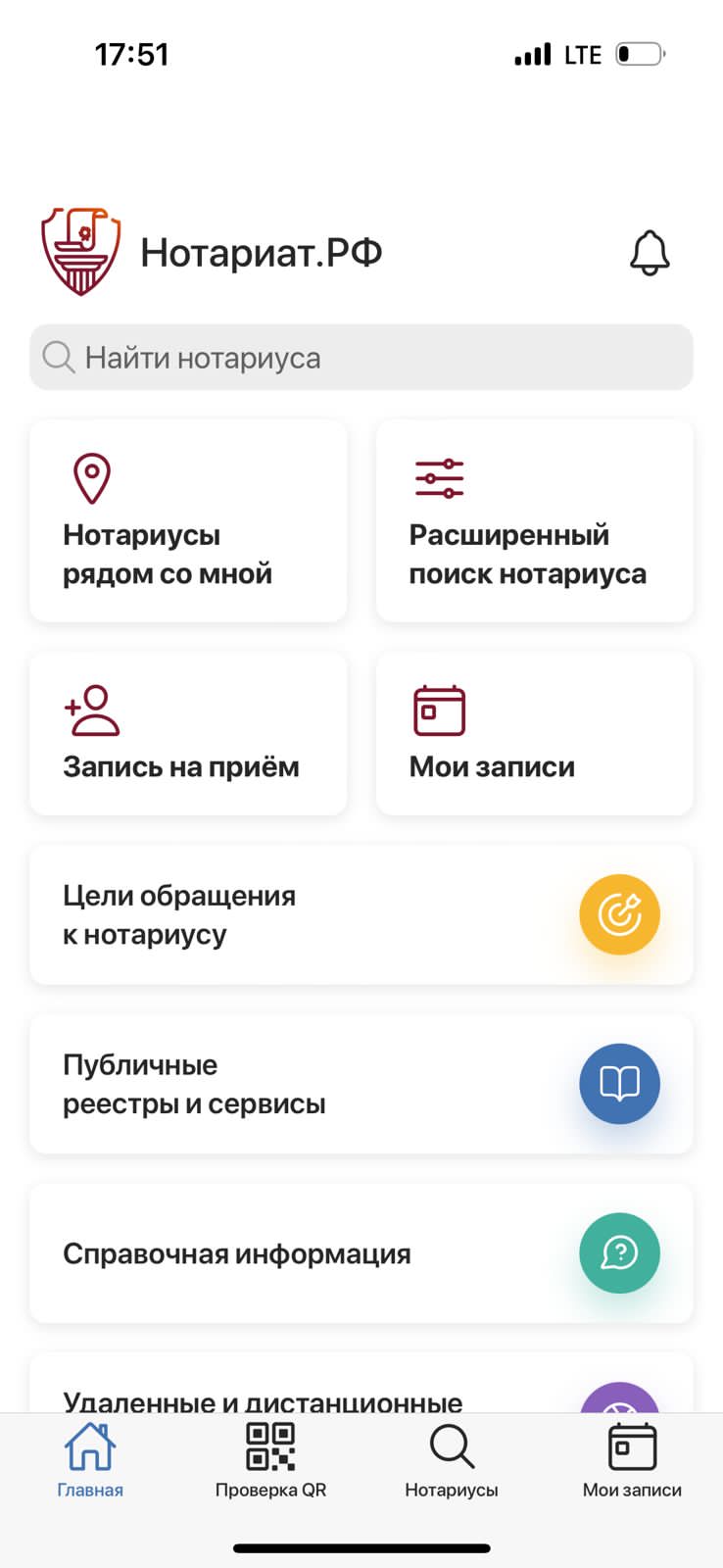Open Нотариусы рядом со мной card
Image resolution: width=723 pixels, height=1568 pixels.
[x=188, y=520]
